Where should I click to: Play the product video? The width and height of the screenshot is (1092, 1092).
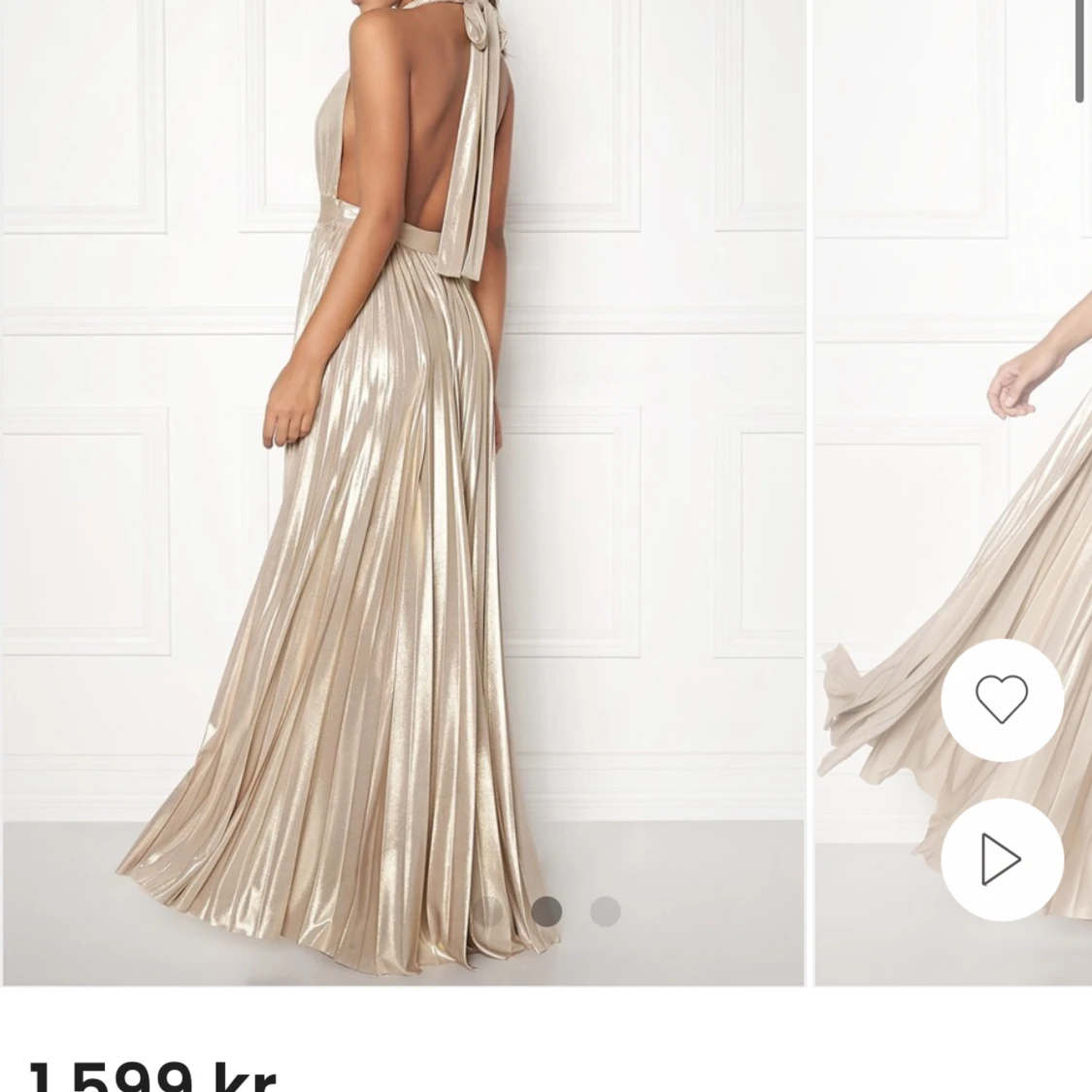pyautogui.click(x=1001, y=859)
